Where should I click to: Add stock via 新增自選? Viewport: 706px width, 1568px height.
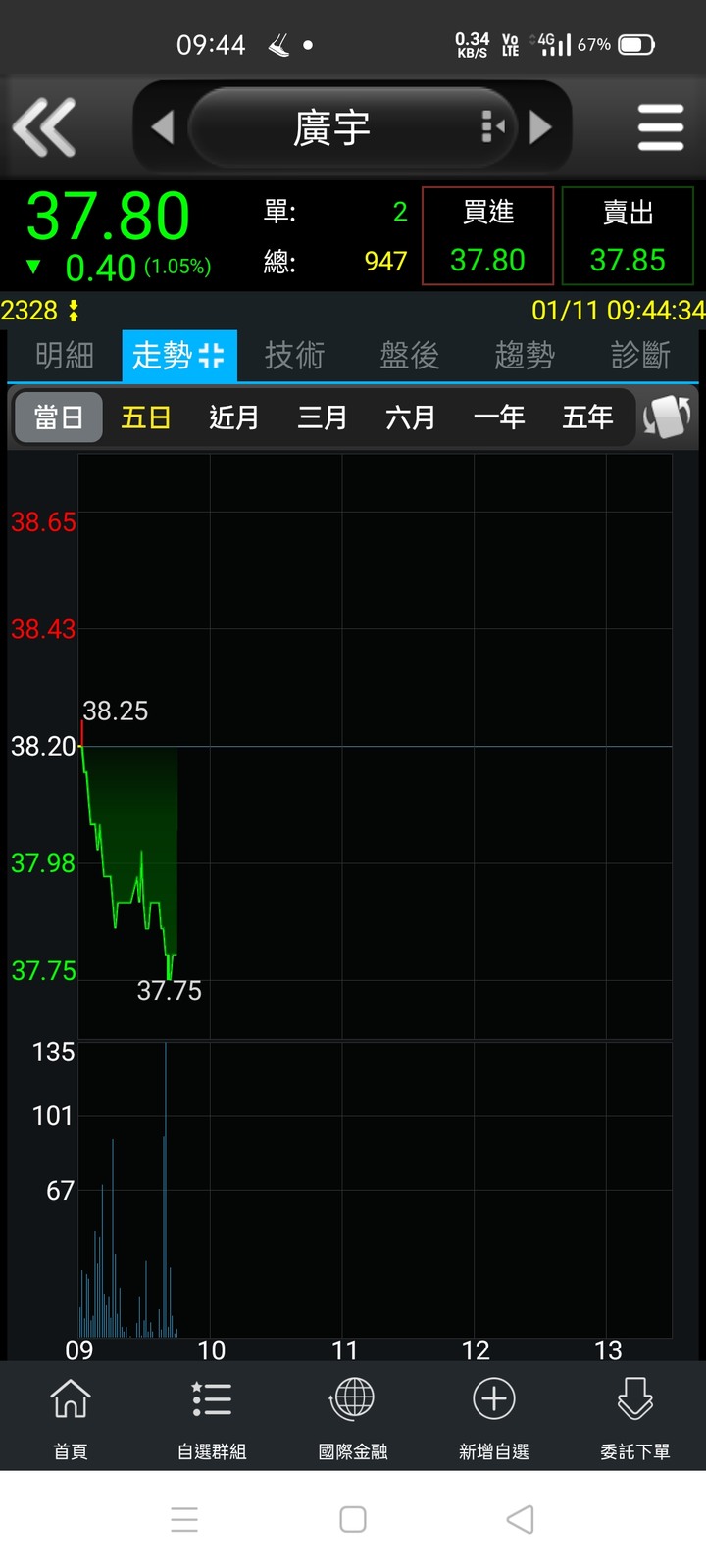(x=494, y=1416)
